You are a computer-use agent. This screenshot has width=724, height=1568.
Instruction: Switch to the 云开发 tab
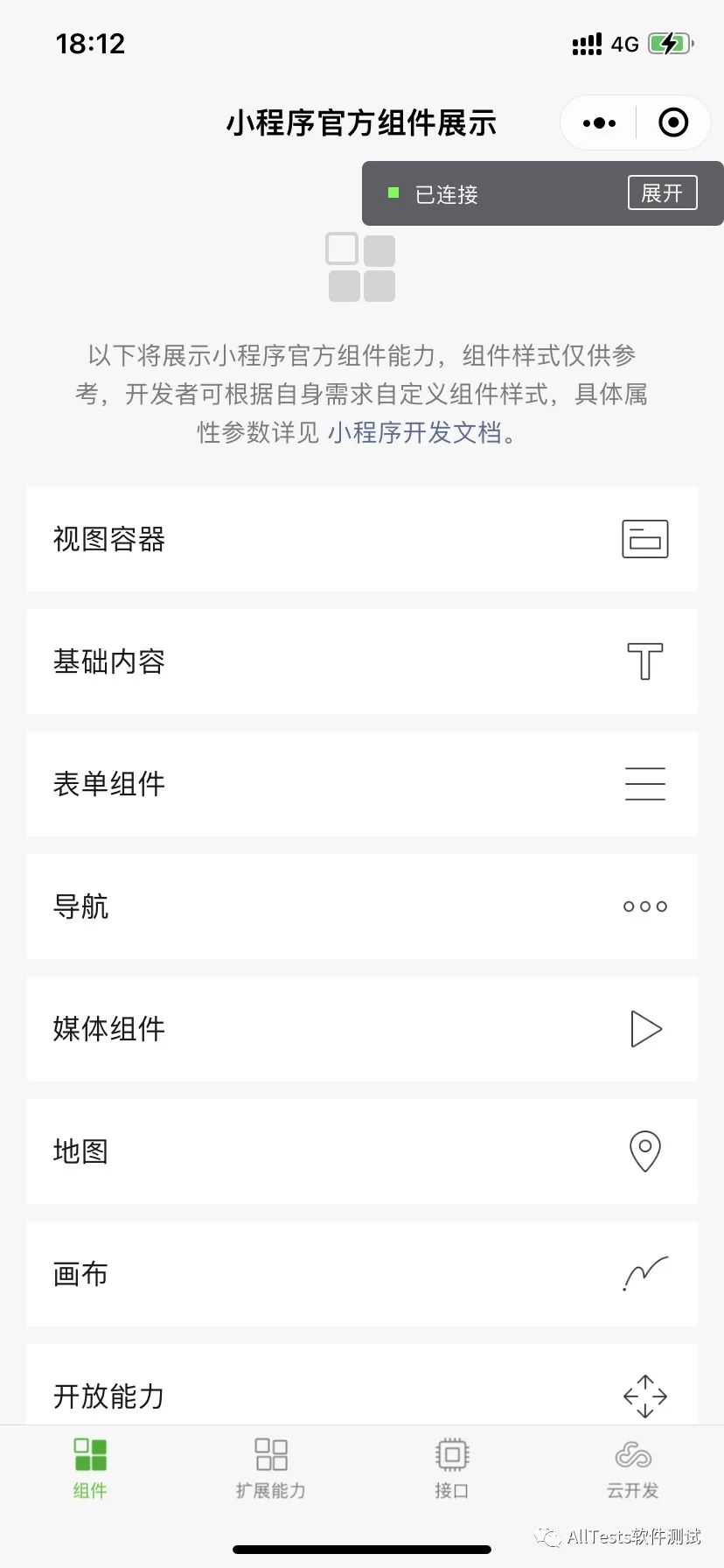coord(633,1469)
